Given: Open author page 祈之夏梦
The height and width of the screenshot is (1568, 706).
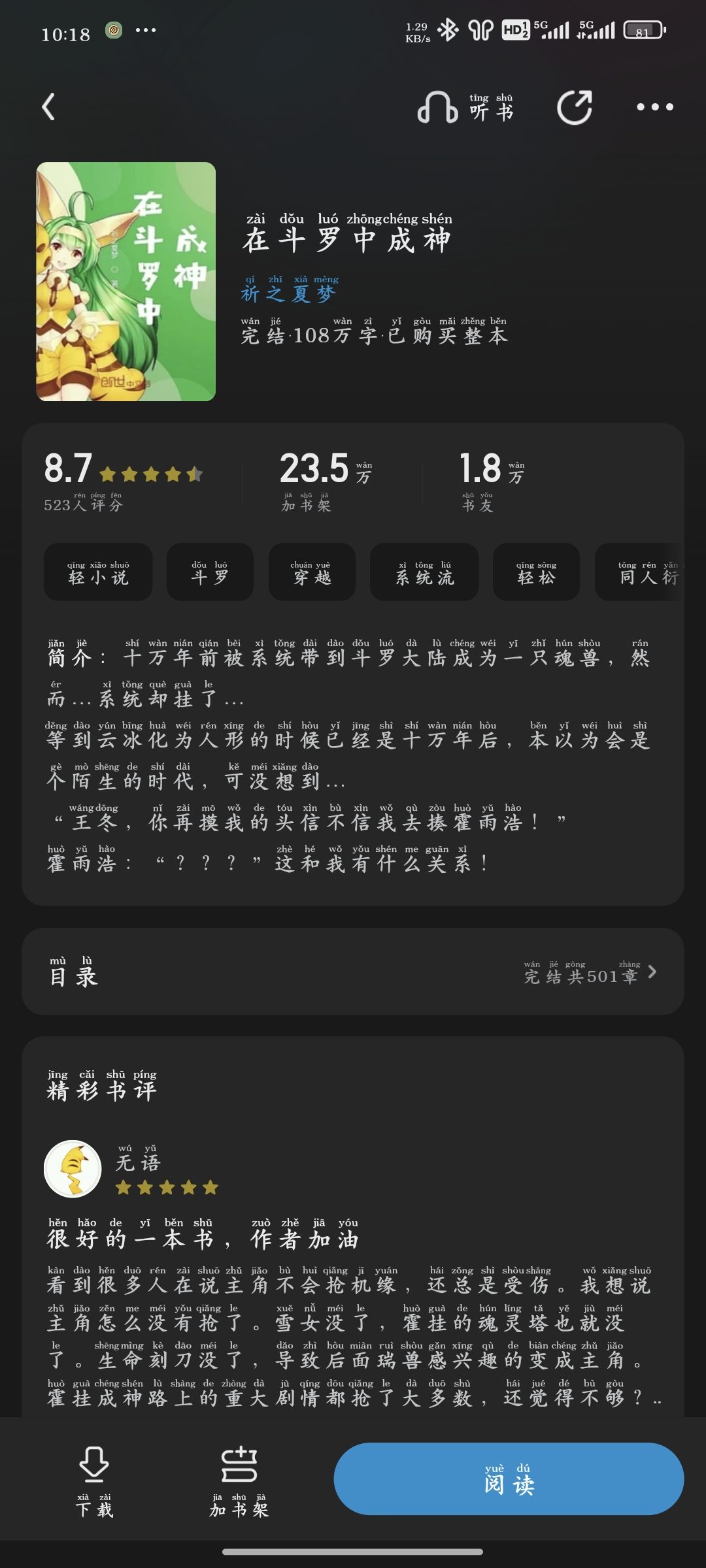Looking at the screenshot, I should pyautogui.click(x=289, y=289).
